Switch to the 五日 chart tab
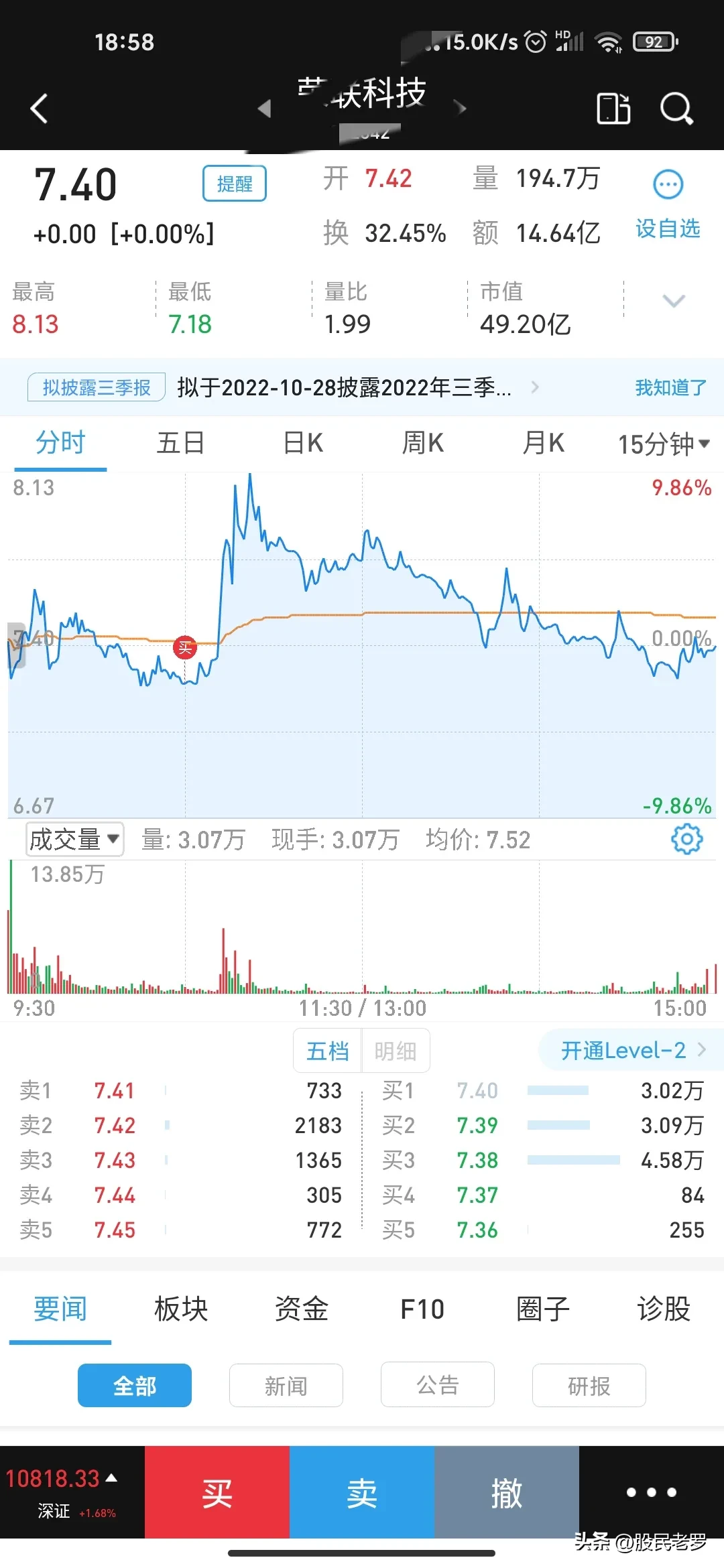This screenshot has height=1568, width=724. point(180,443)
